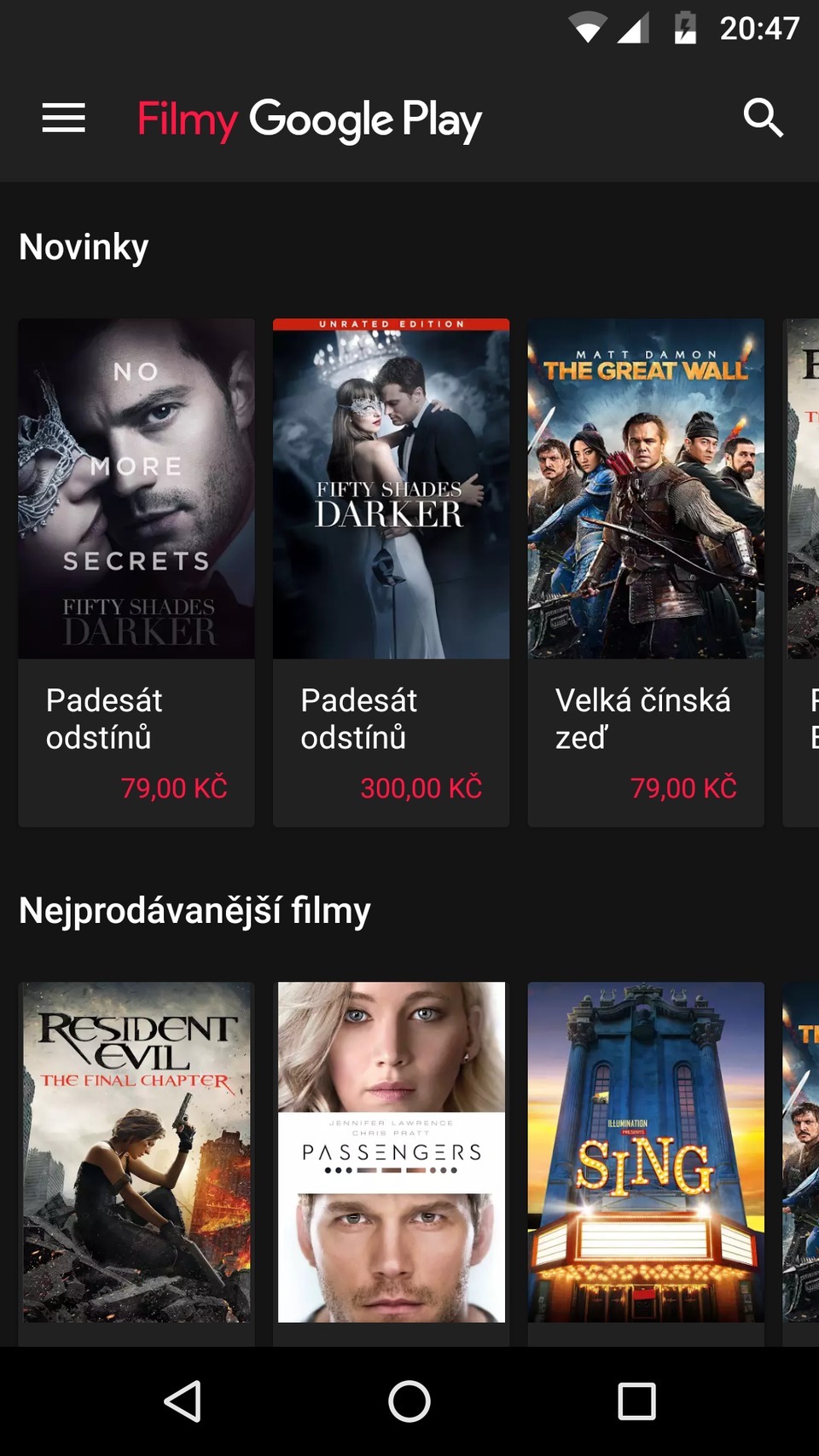The width and height of the screenshot is (819, 1456).
Task: View the Passengers movie tile
Action: 391,1151
